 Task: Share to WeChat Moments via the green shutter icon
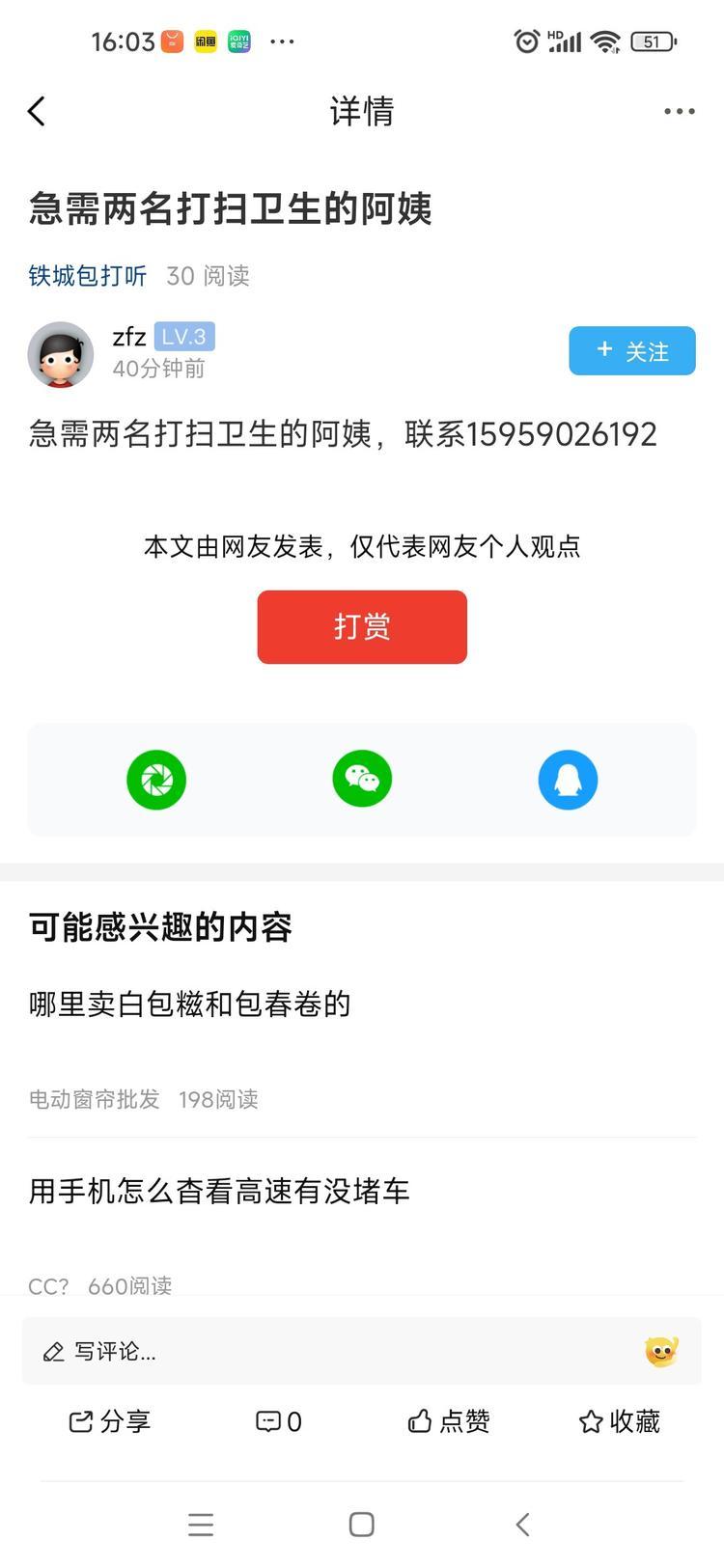pos(156,780)
